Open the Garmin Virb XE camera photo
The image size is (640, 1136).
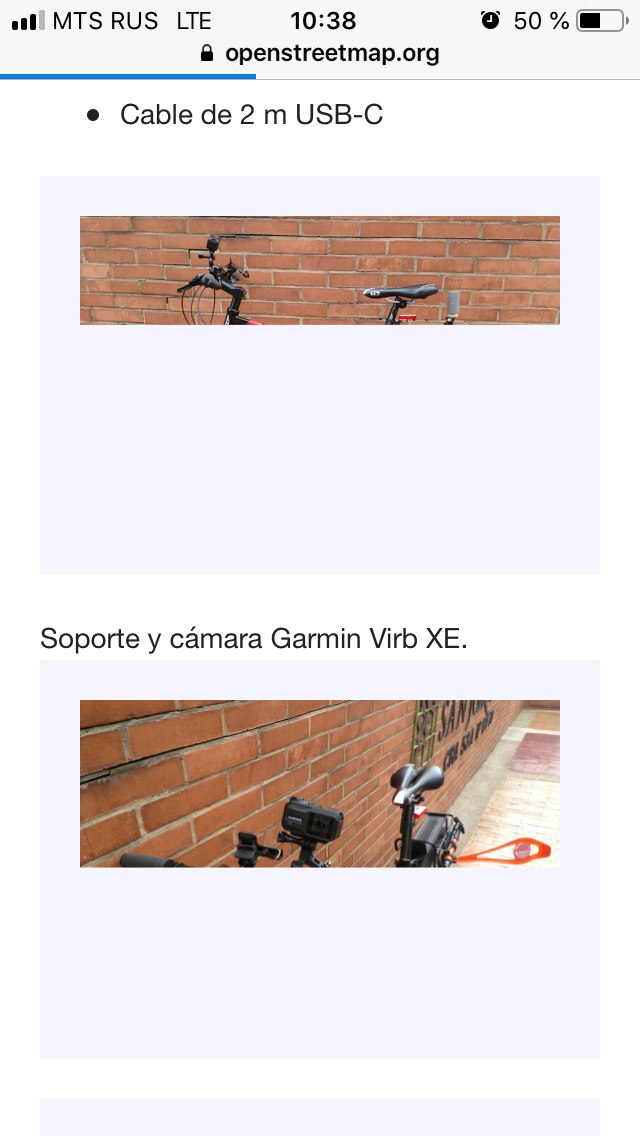click(x=320, y=783)
